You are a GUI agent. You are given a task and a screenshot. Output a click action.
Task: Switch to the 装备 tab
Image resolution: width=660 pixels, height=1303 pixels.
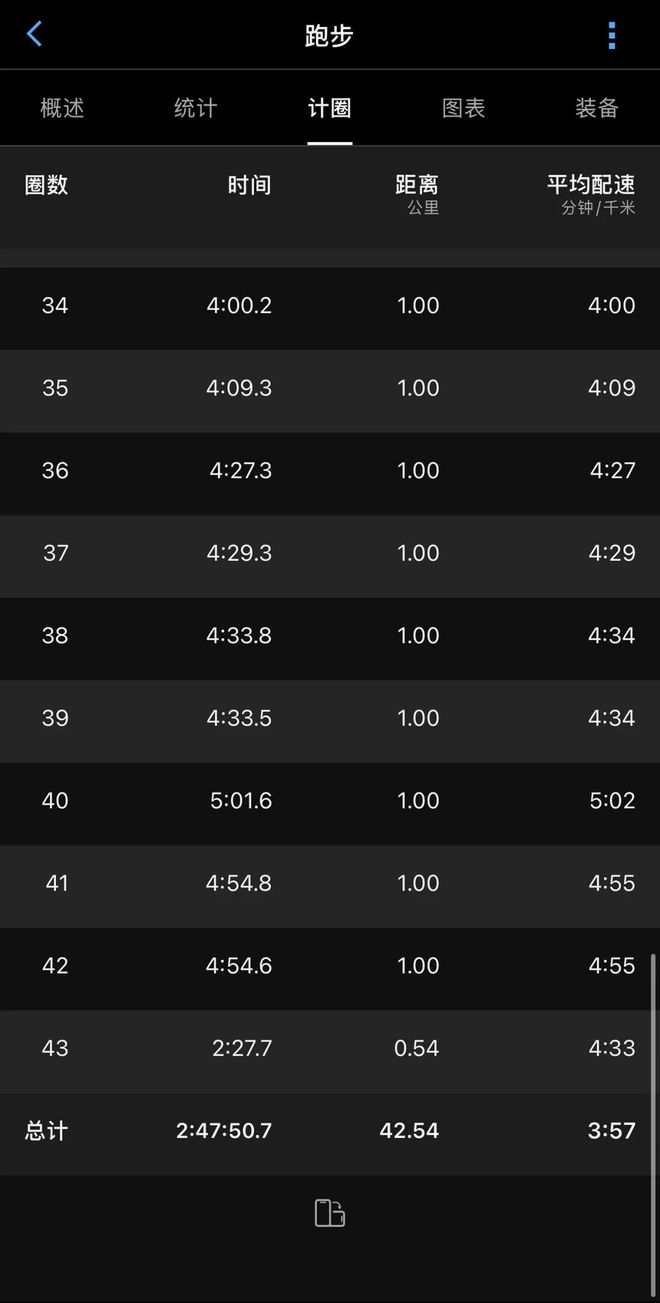pyautogui.click(x=597, y=108)
